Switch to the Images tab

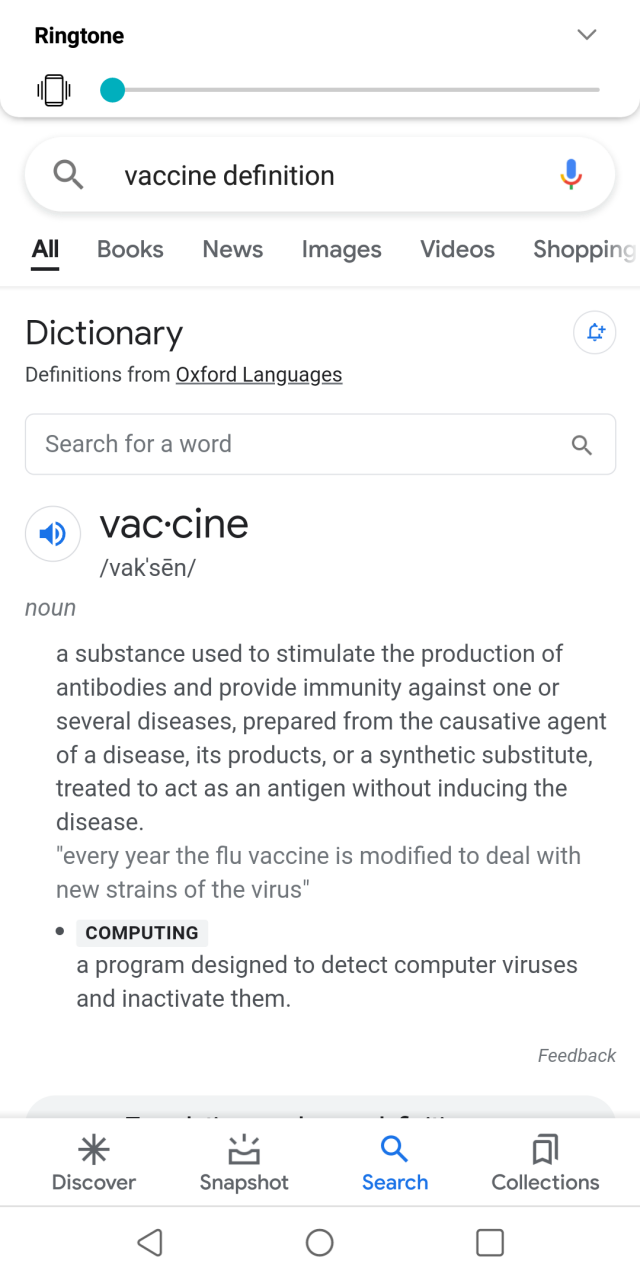point(341,249)
